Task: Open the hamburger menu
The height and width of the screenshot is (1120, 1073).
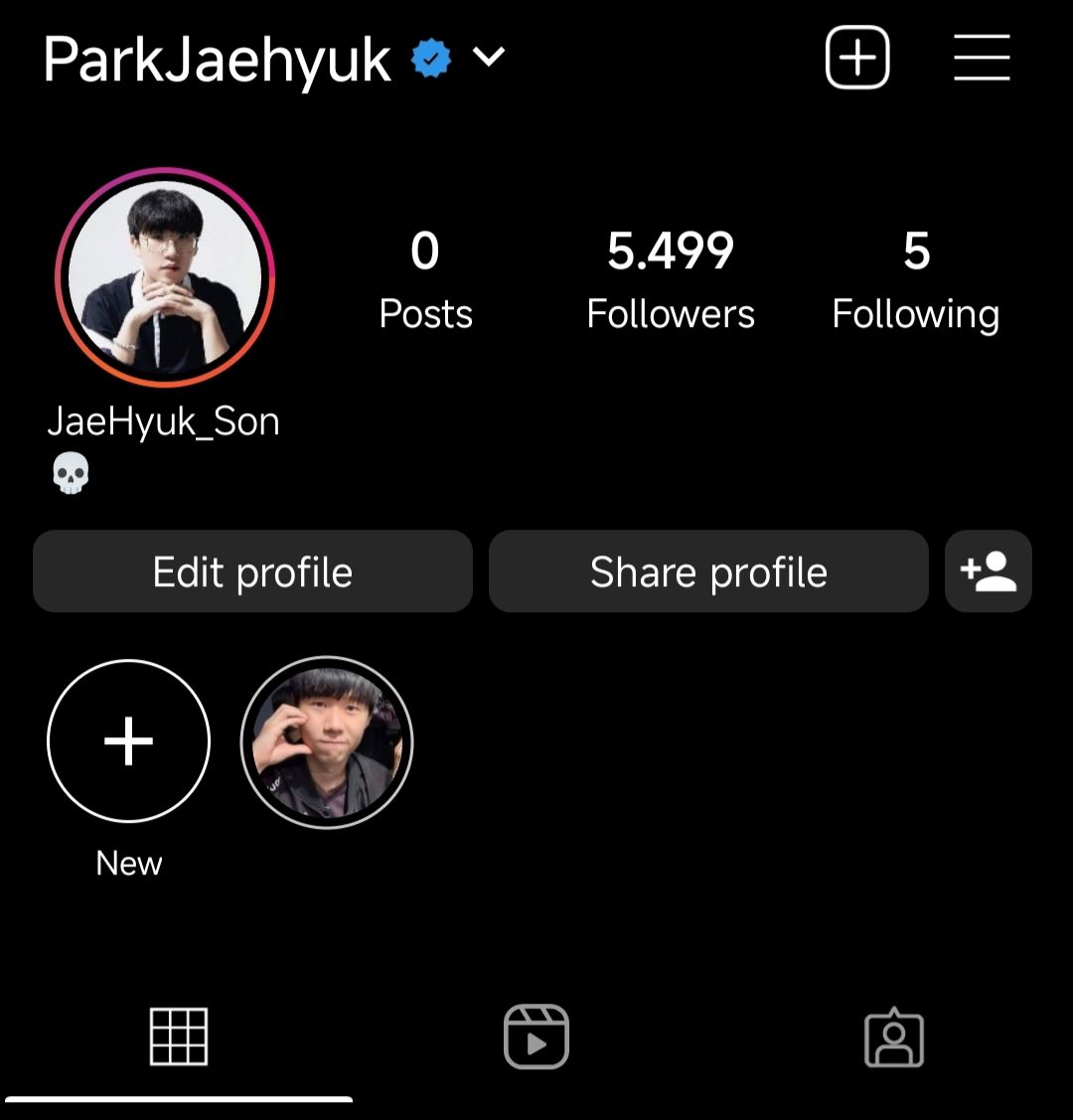Action: [x=982, y=58]
